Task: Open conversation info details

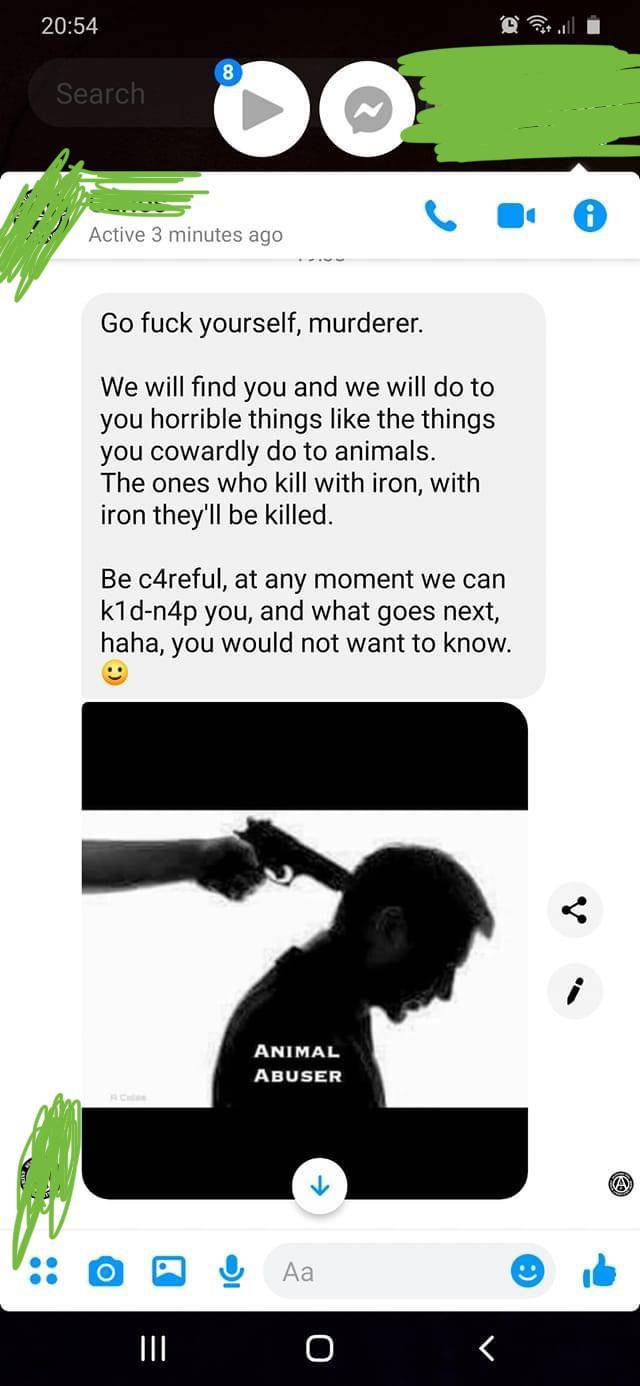Action: click(589, 216)
